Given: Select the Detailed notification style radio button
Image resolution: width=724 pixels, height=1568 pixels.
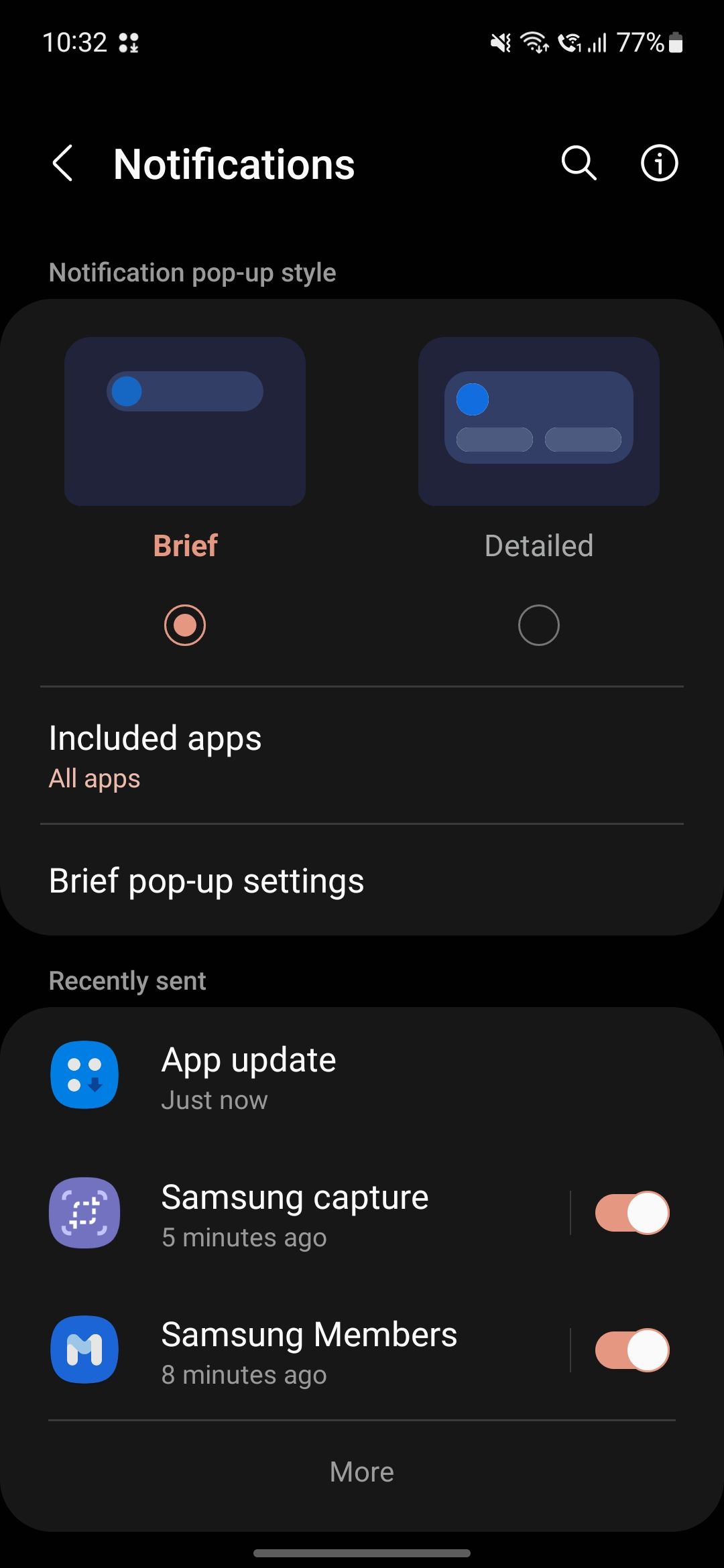Looking at the screenshot, I should (x=538, y=624).
